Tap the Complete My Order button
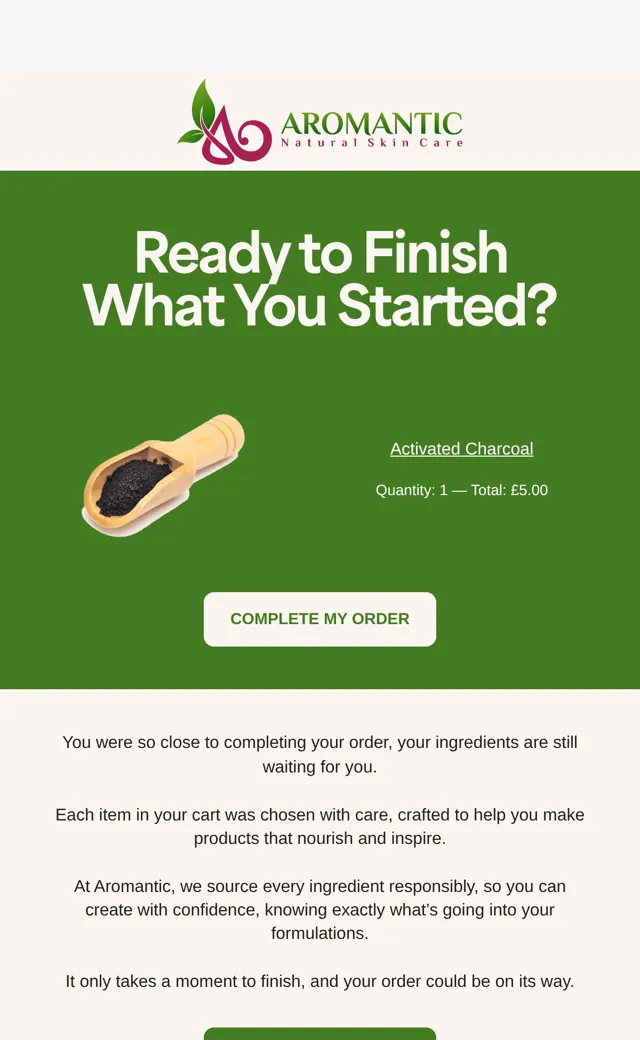Screen dimensions: 640x1040 pyautogui.click(x=320, y=619)
